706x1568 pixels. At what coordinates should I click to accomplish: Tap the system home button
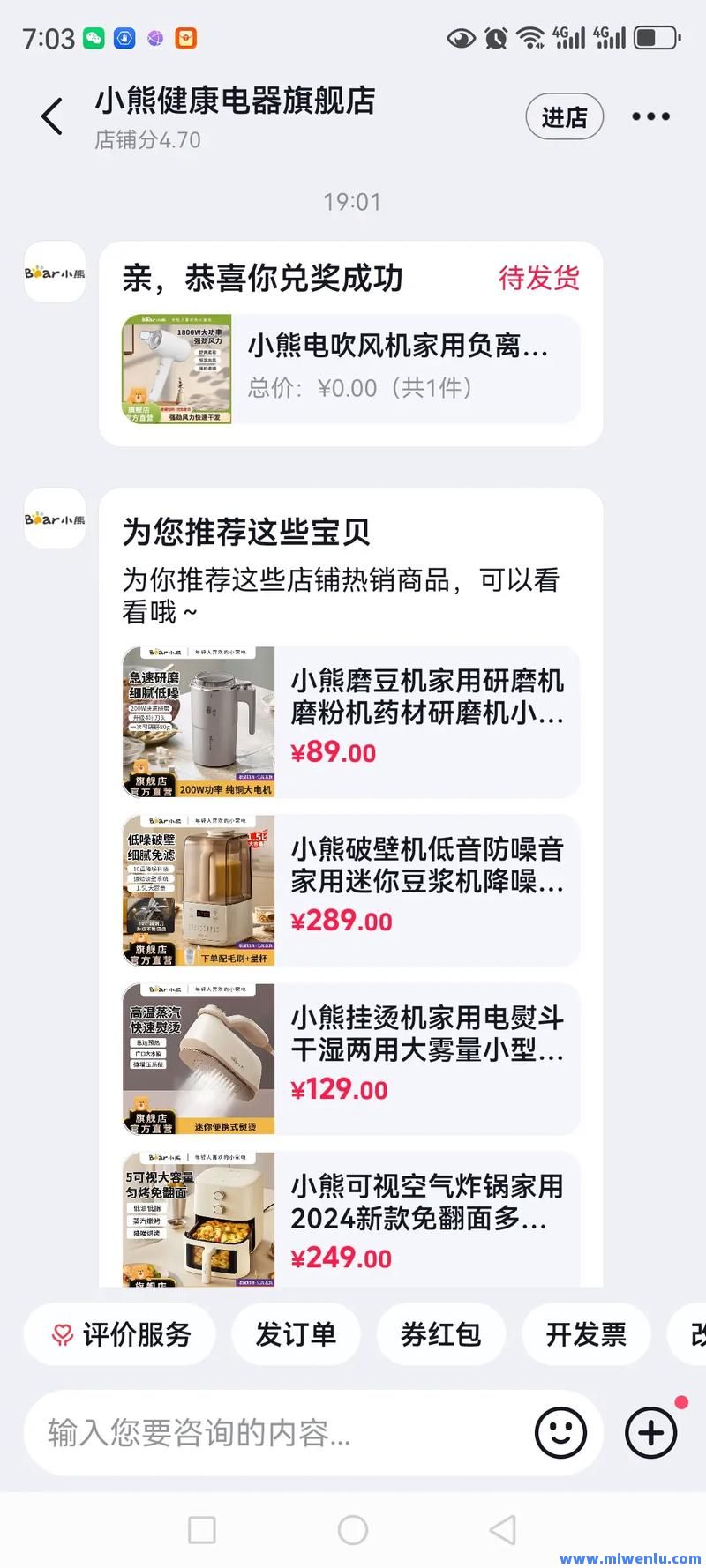click(x=353, y=1530)
